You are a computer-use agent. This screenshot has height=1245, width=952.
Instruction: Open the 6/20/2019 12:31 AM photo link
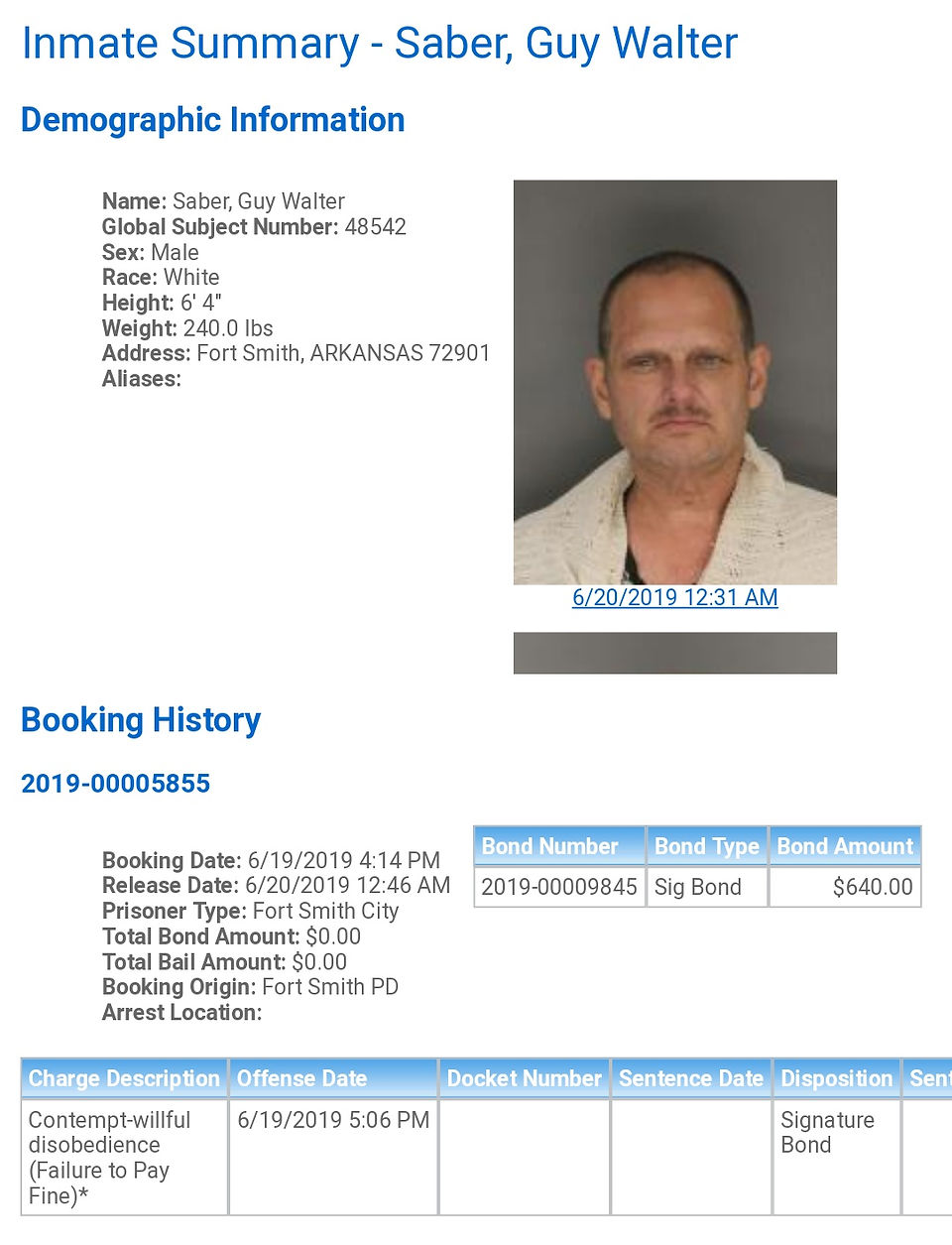point(674,597)
